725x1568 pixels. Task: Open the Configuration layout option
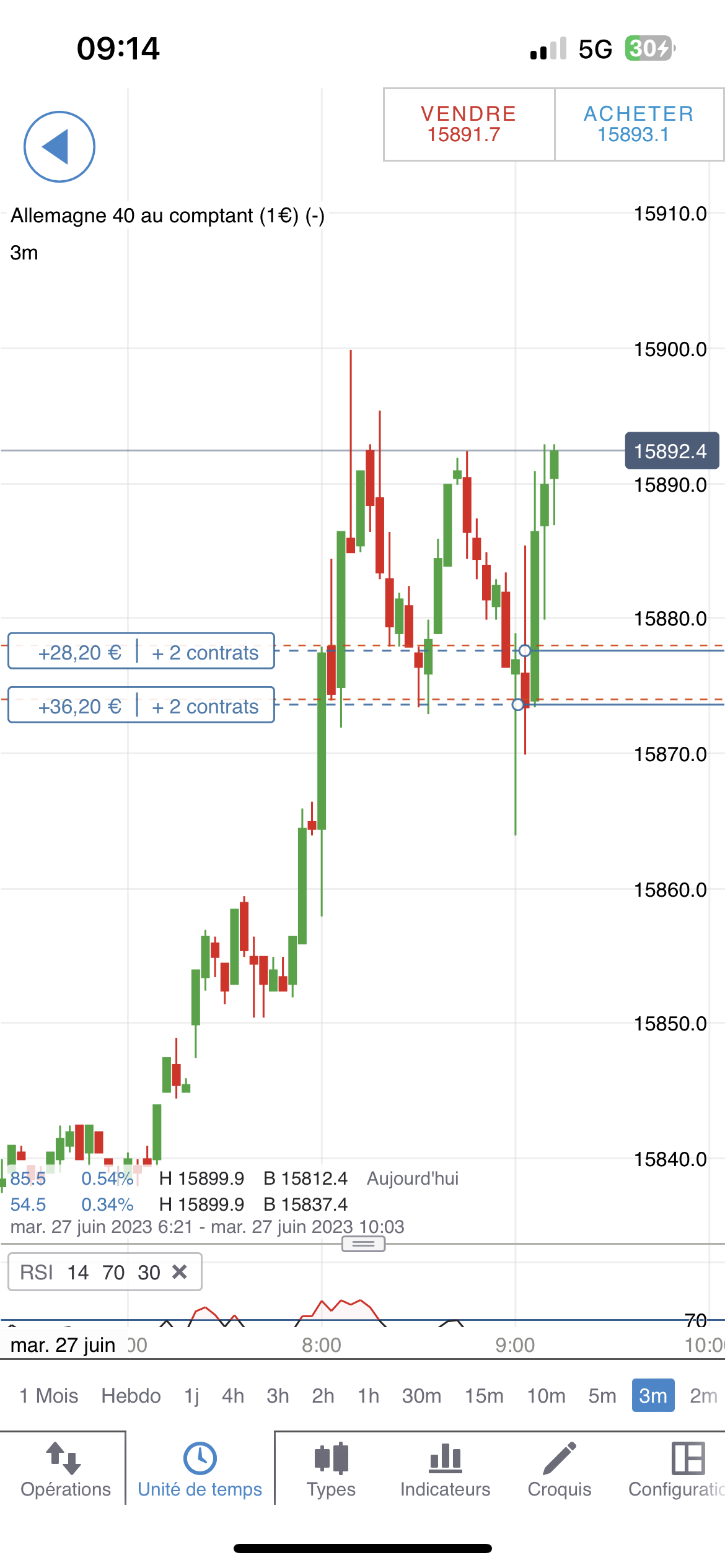coord(679,1469)
